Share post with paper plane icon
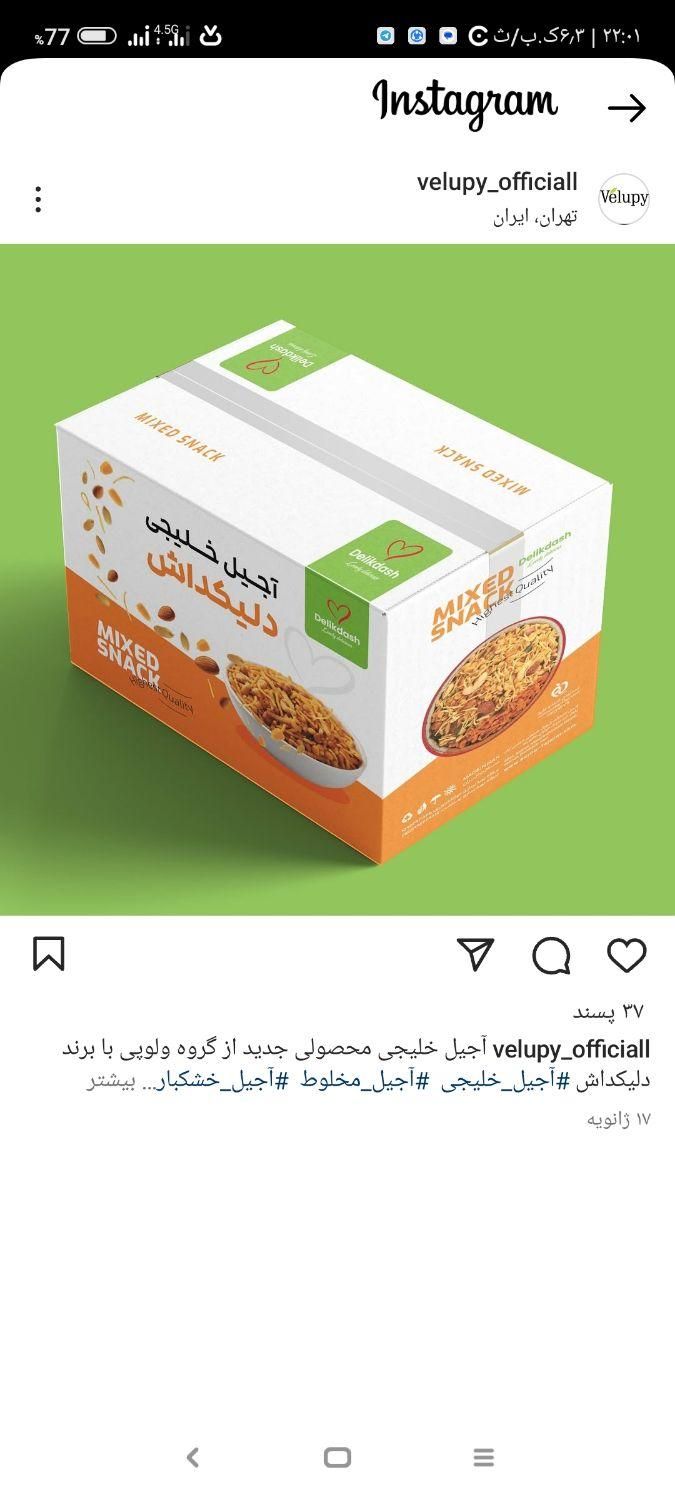 [476, 955]
